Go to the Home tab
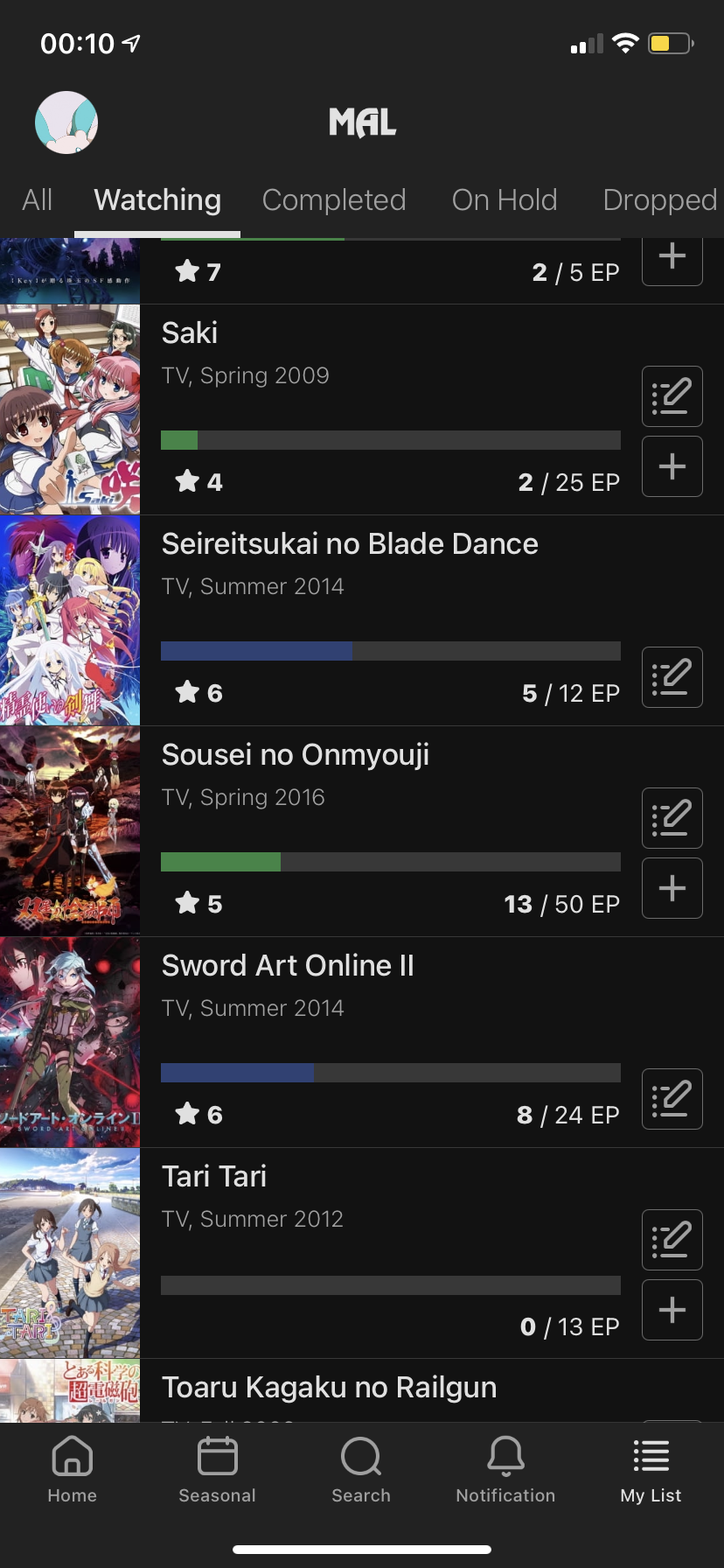 (73, 1470)
